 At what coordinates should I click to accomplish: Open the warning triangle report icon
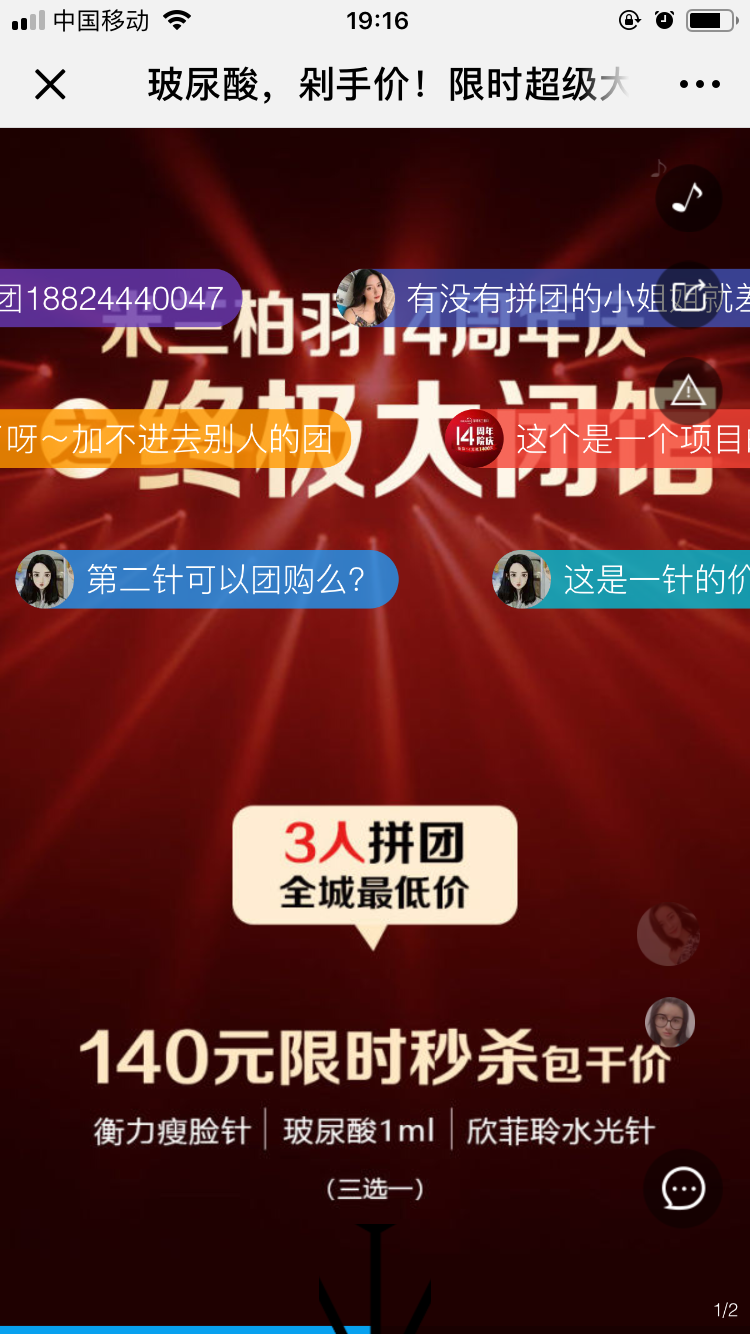coord(688,391)
